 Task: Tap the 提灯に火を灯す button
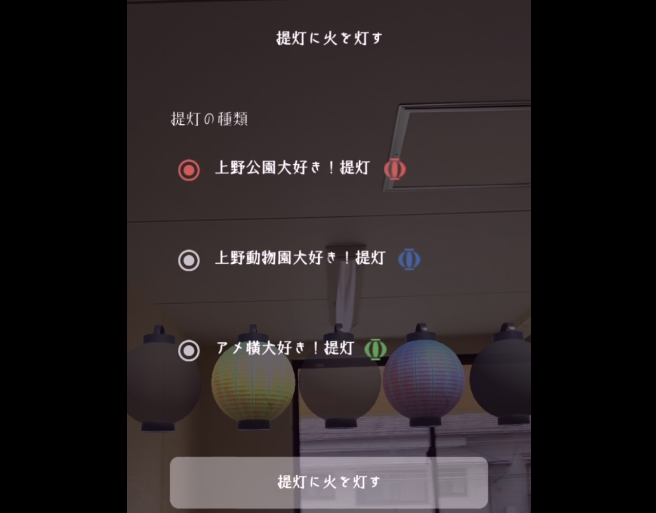(328, 483)
